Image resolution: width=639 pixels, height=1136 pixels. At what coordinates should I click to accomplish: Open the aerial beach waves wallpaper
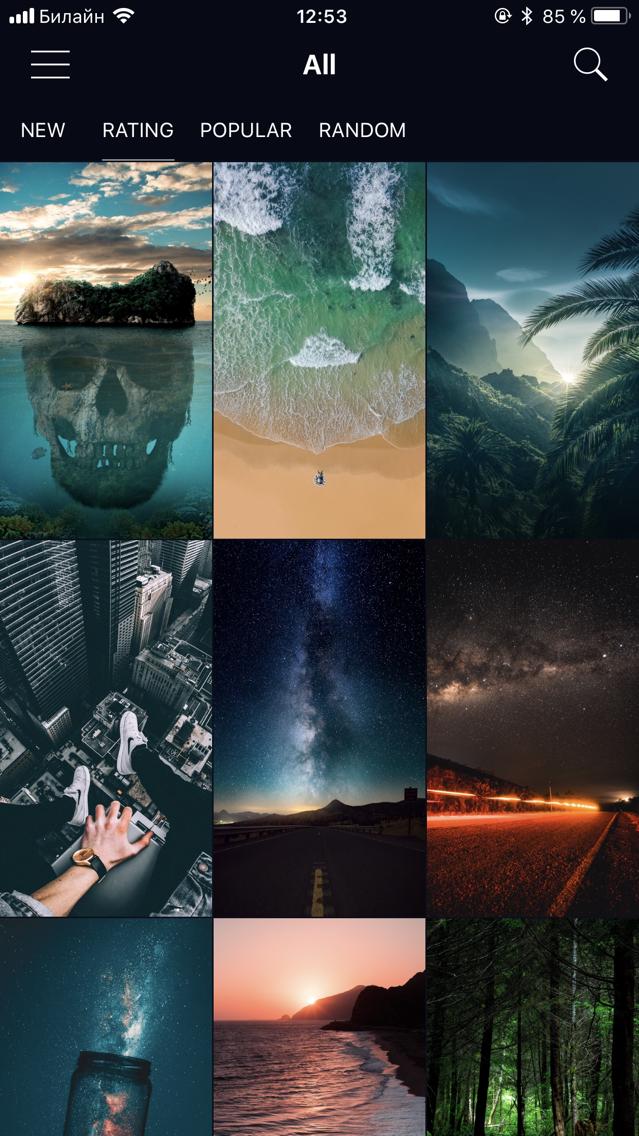click(x=320, y=350)
